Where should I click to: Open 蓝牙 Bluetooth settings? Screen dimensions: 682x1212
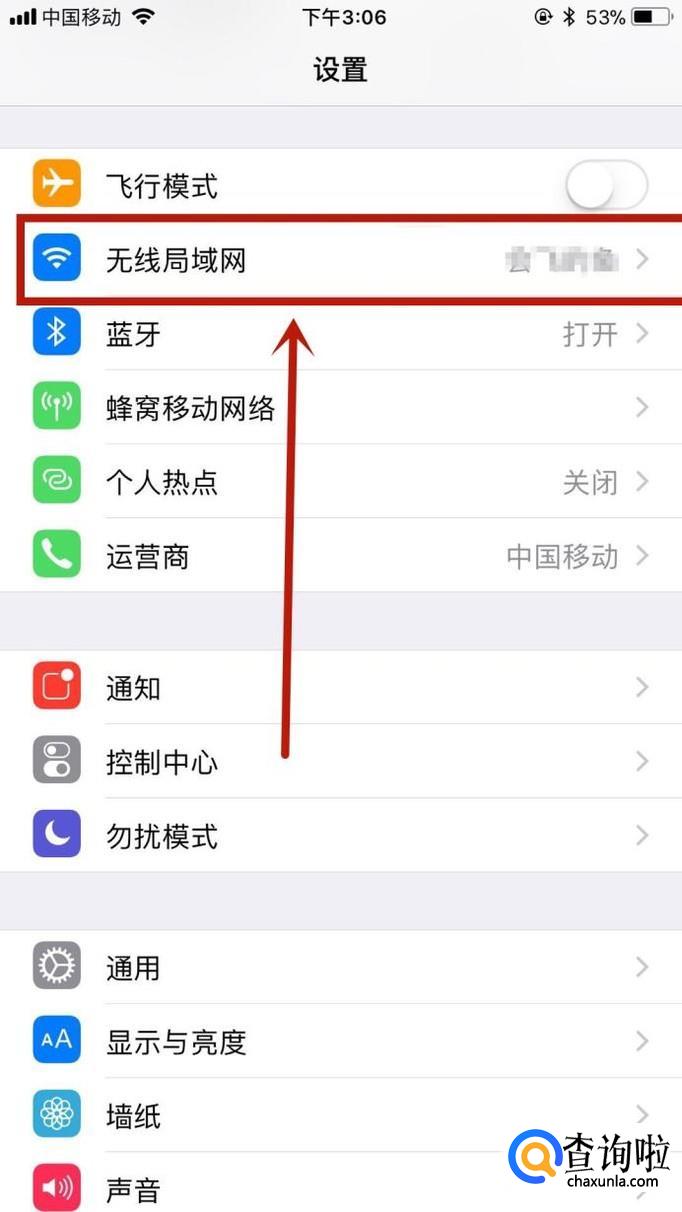(341, 334)
